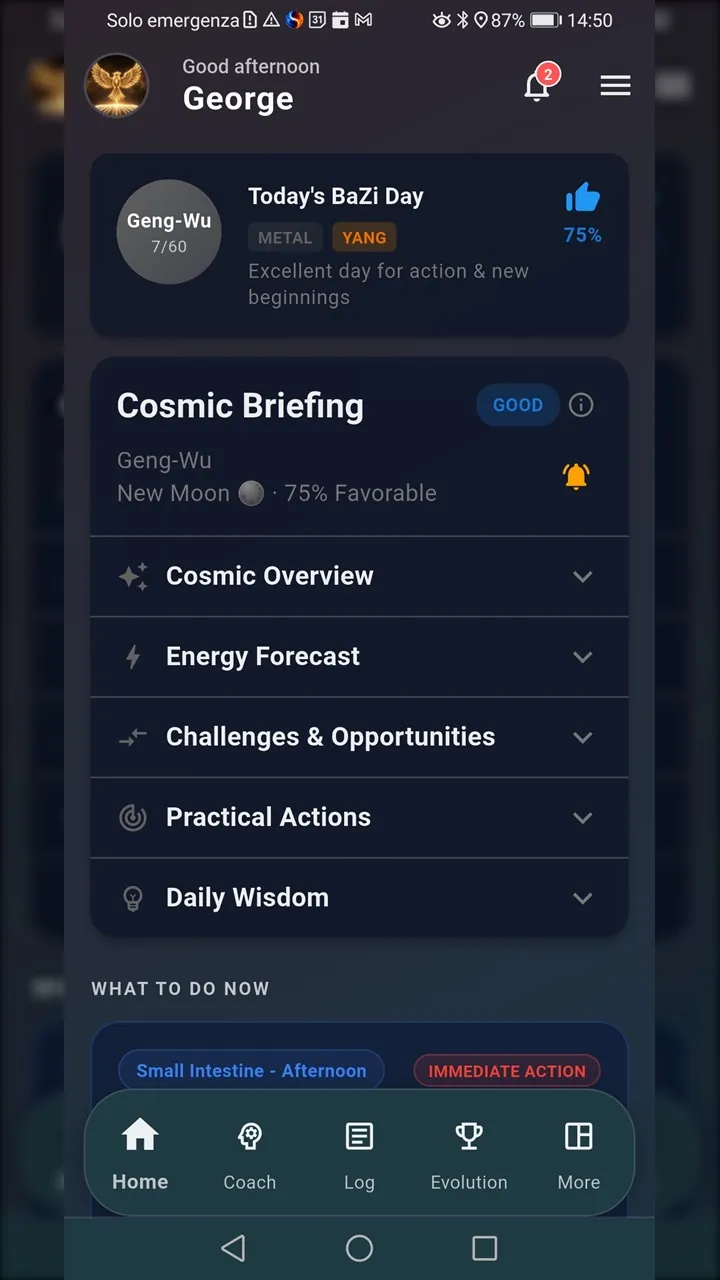This screenshot has height=1280, width=720.
Task: Toggle the Cosmic Briefing reminder bell
Action: [576, 477]
